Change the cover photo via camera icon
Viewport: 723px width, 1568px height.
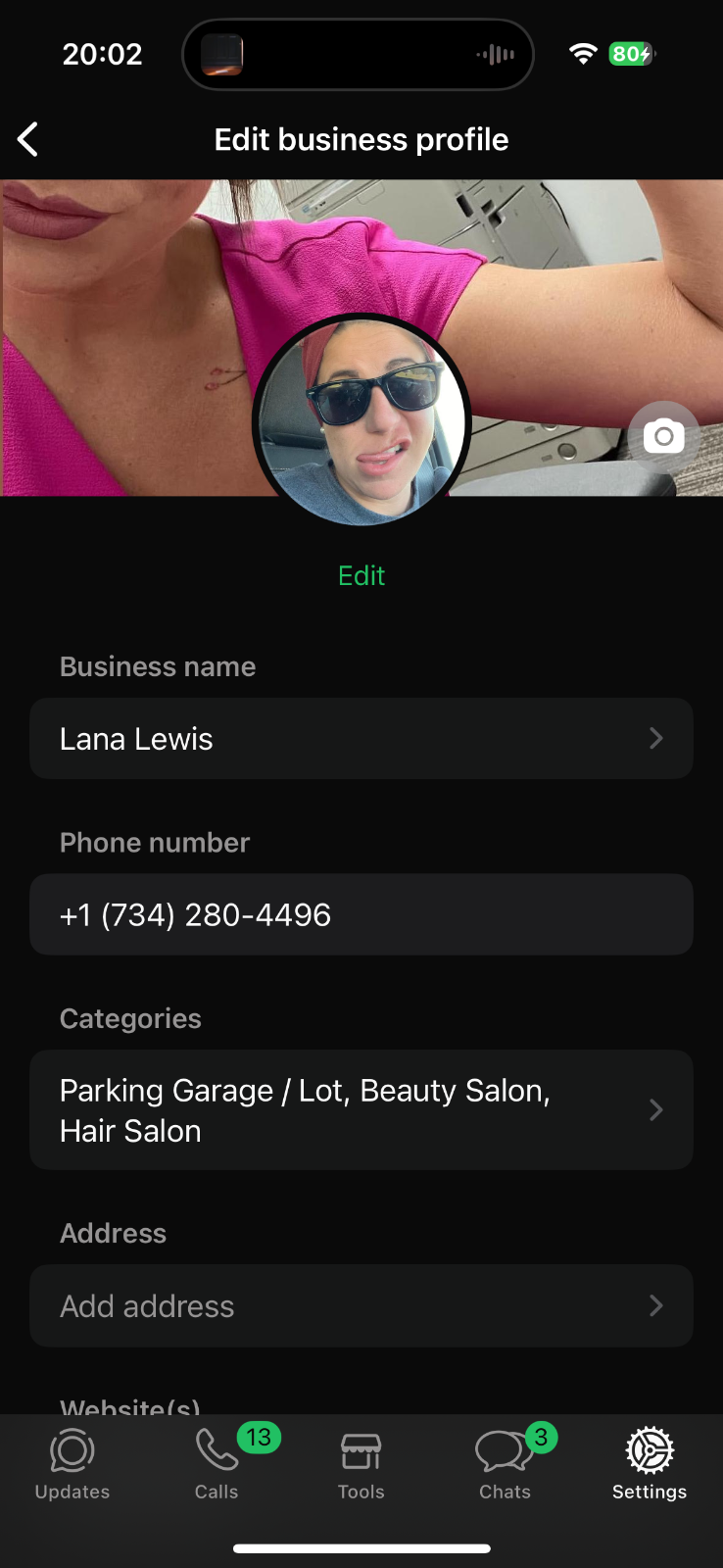click(663, 436)
